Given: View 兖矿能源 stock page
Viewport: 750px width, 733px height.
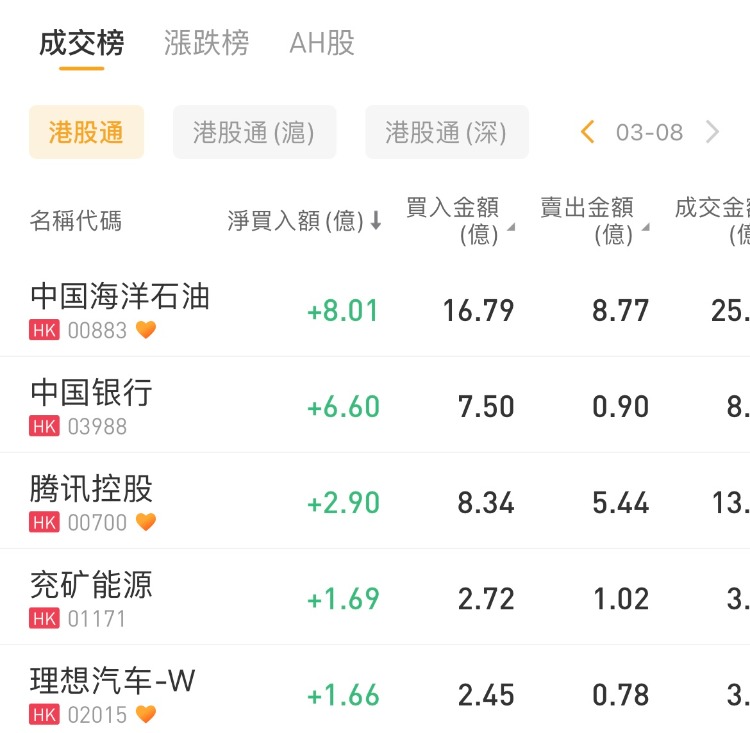Looking at the screenshot, I should click(x=92, y=597).
